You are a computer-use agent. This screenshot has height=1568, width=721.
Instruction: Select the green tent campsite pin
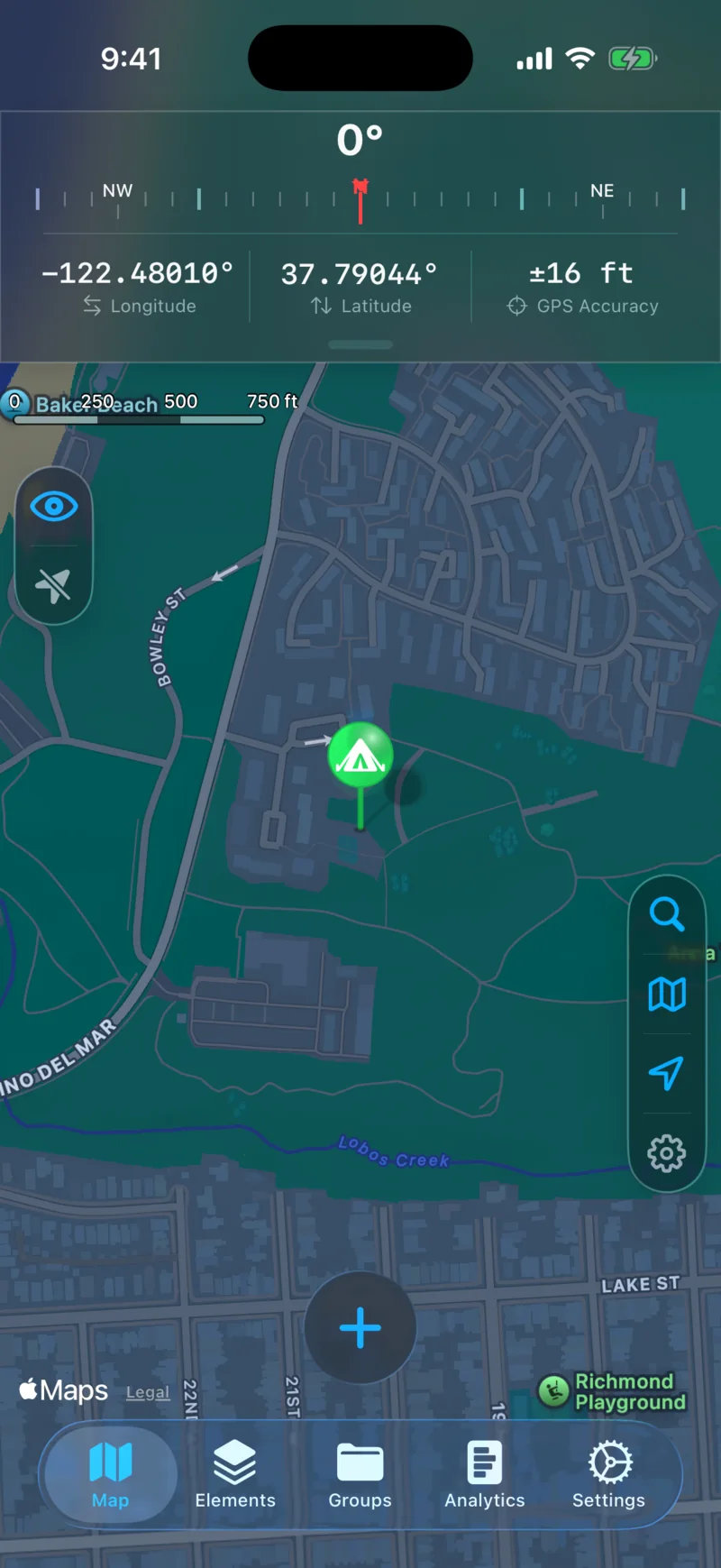point(360,756)
